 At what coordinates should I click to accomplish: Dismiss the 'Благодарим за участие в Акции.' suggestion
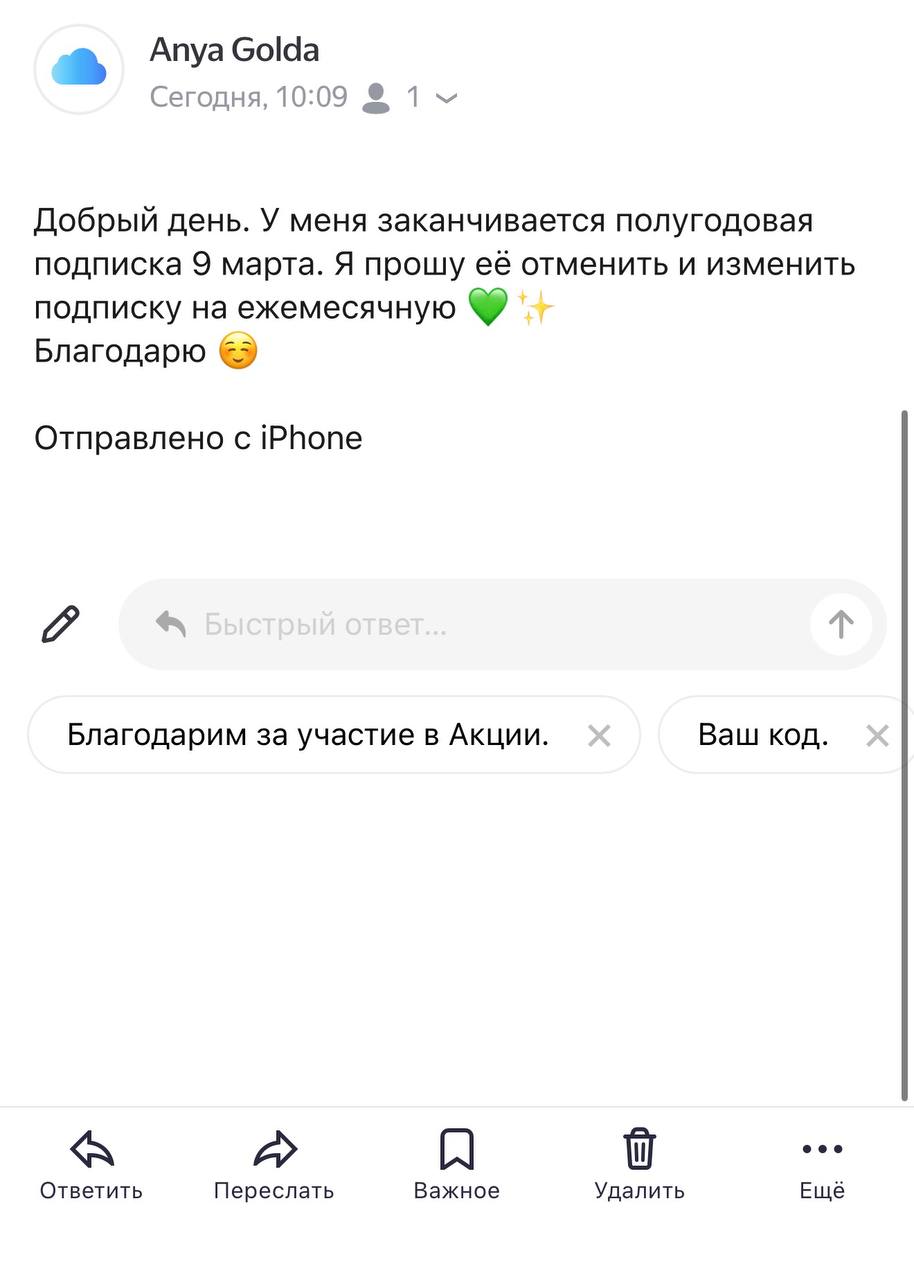click(599, 737)
